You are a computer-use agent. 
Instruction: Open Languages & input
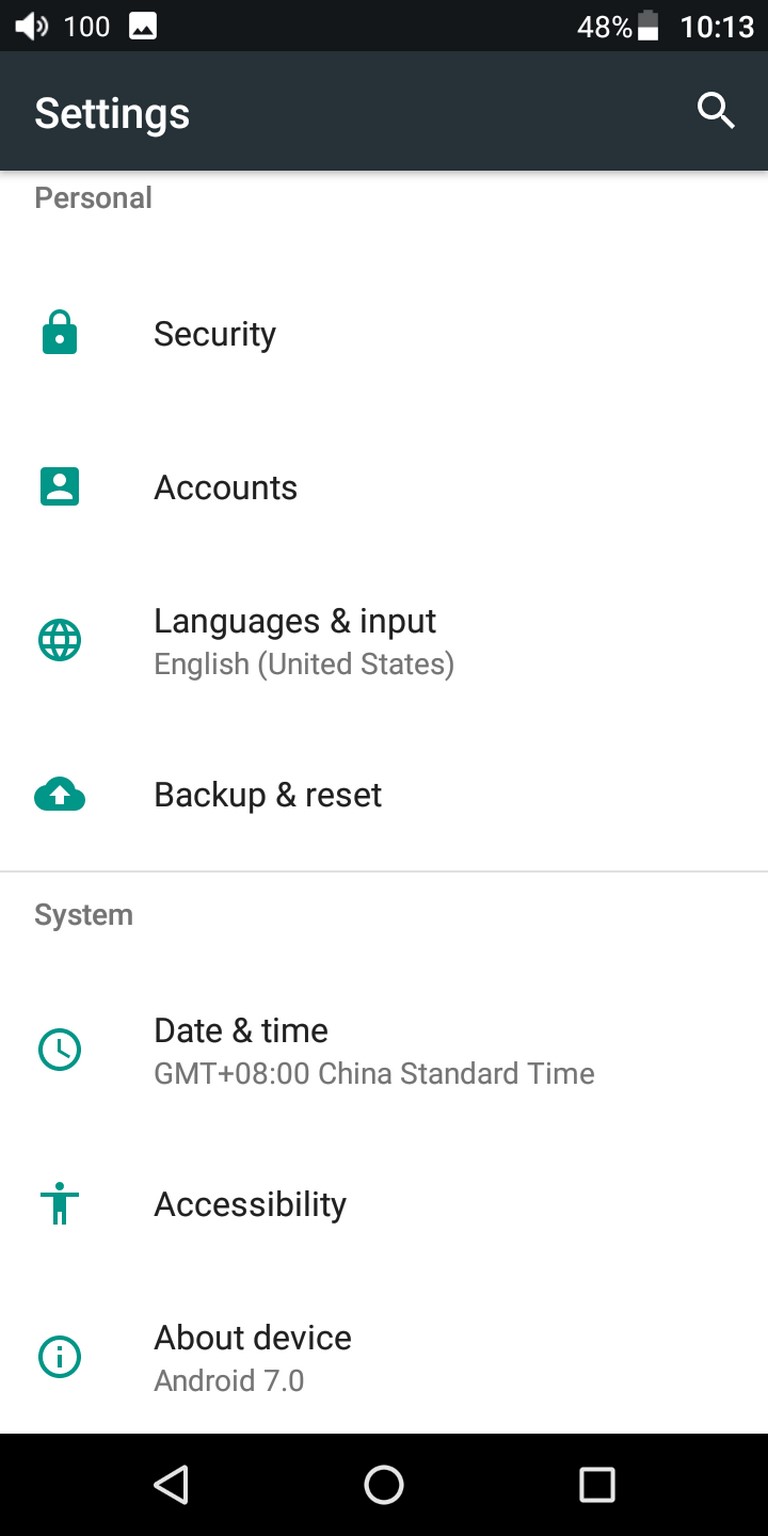(384, 640)
